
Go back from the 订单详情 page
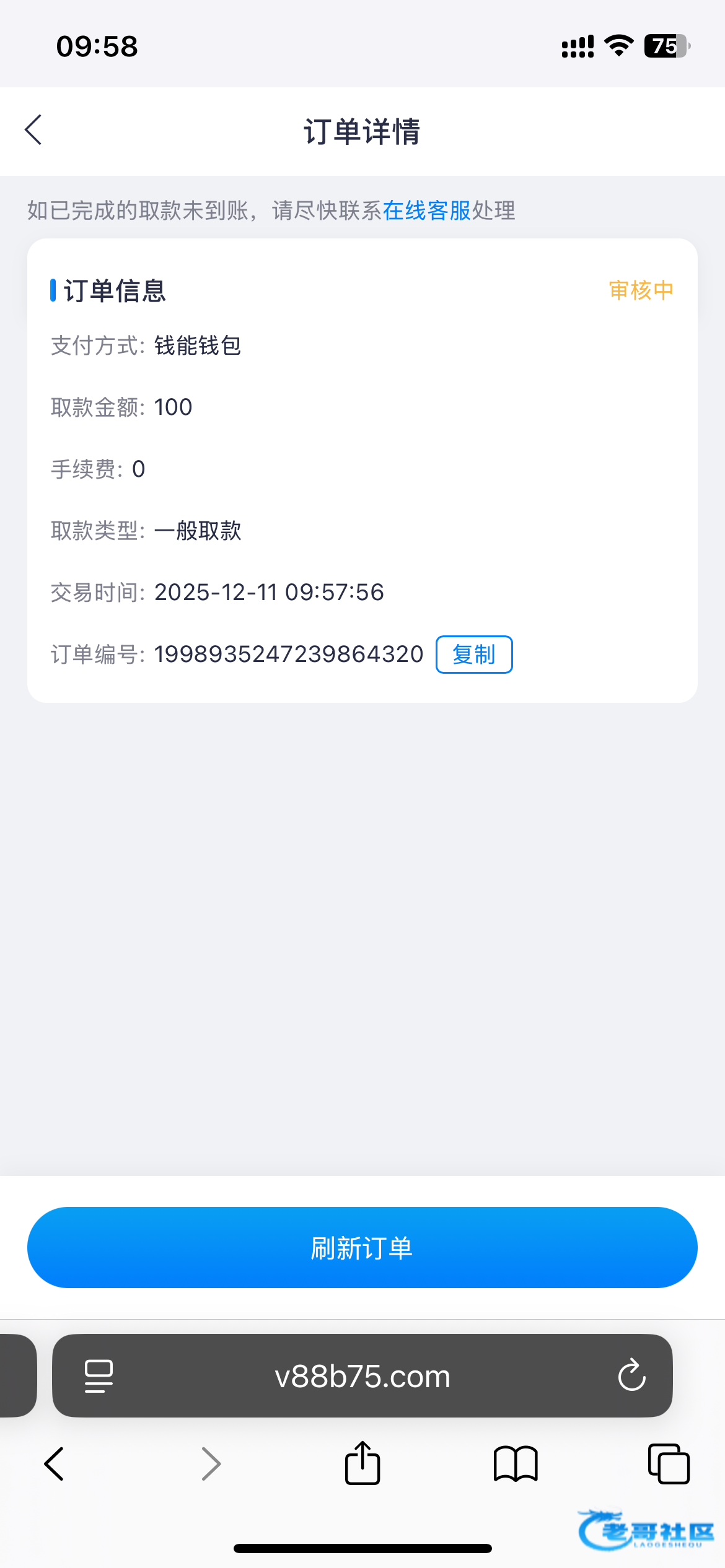coord(33,130)
